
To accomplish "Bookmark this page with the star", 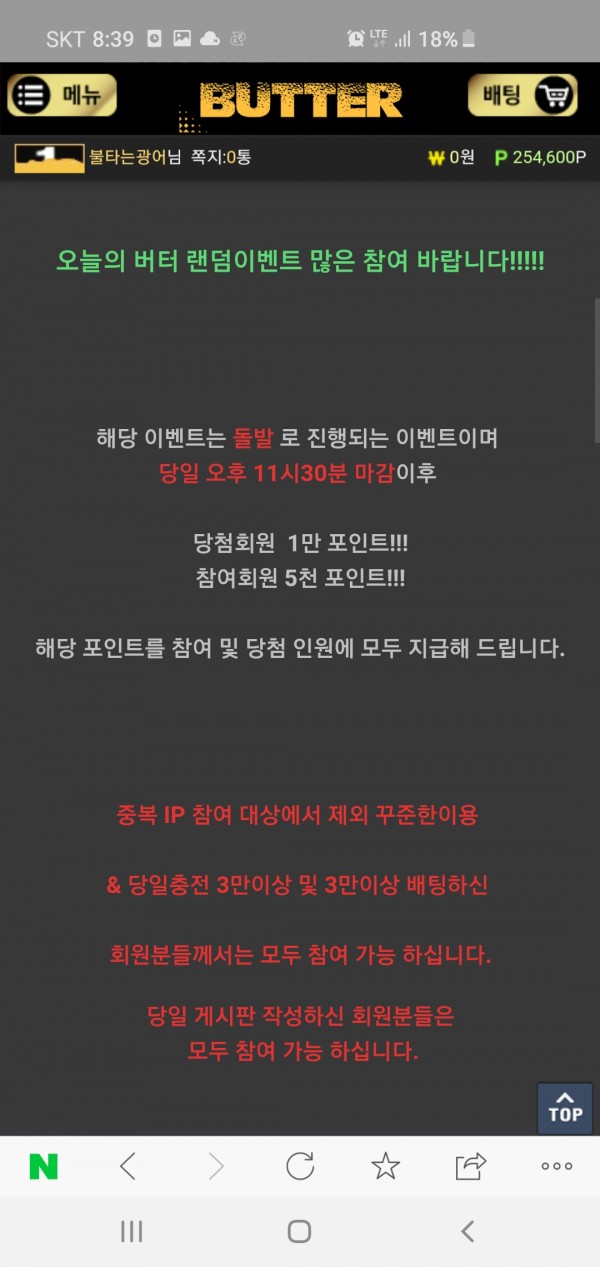I will pos(385,1166).
